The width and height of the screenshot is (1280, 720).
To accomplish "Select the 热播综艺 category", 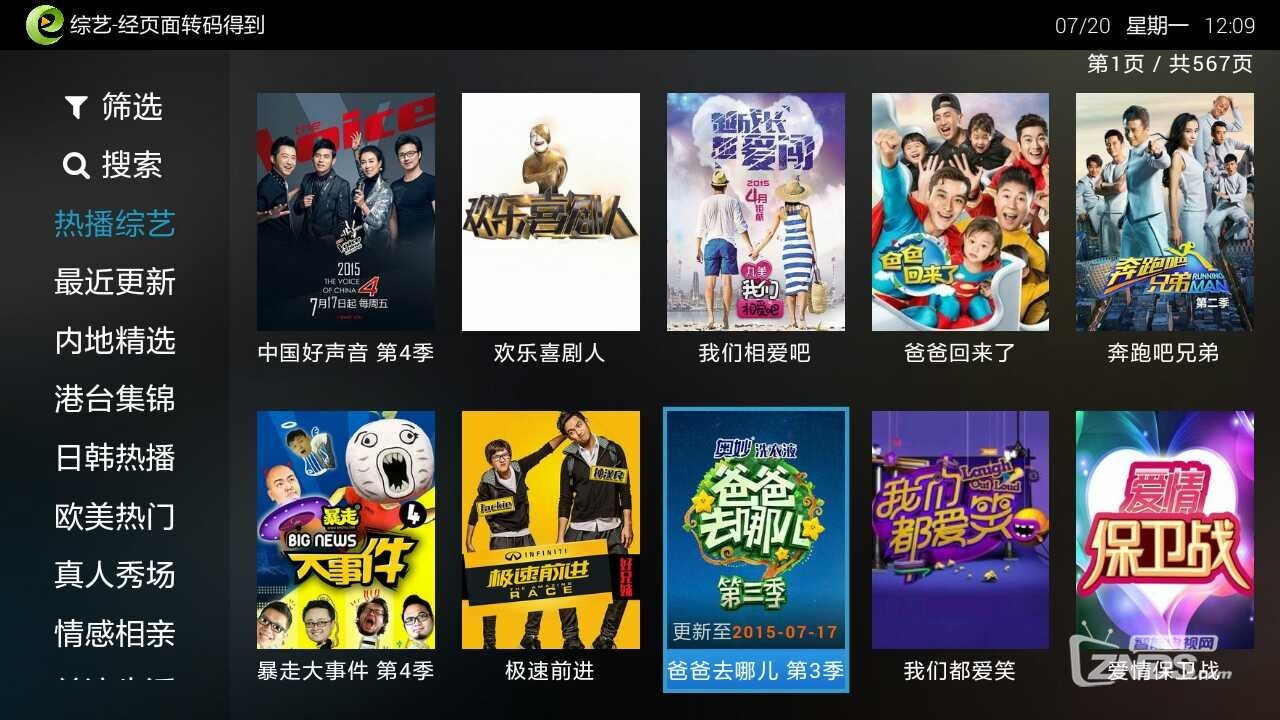I will tap(115, 224).
